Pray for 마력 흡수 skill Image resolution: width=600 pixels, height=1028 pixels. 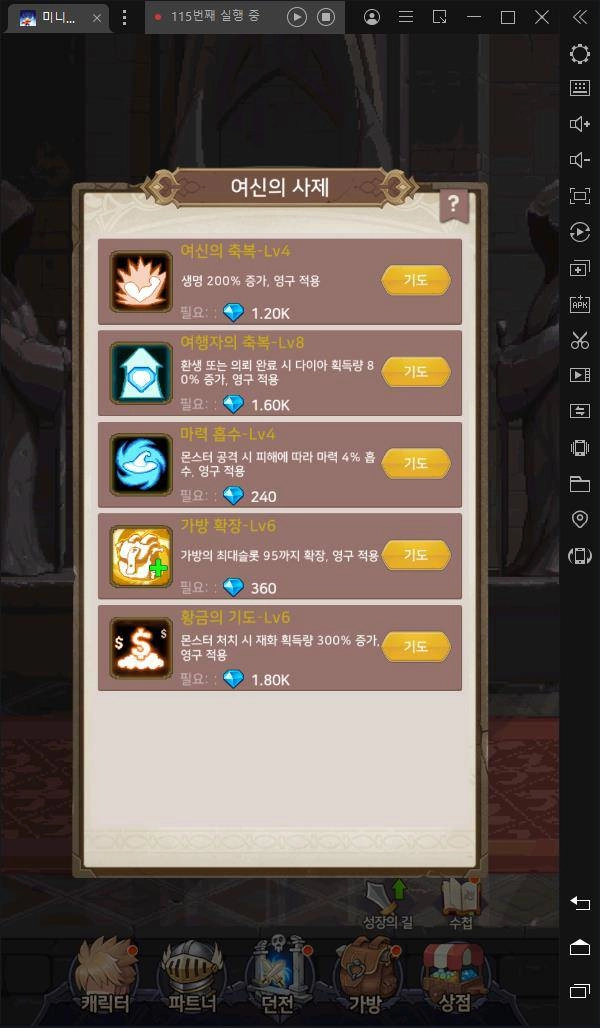(x=416, y=464)
